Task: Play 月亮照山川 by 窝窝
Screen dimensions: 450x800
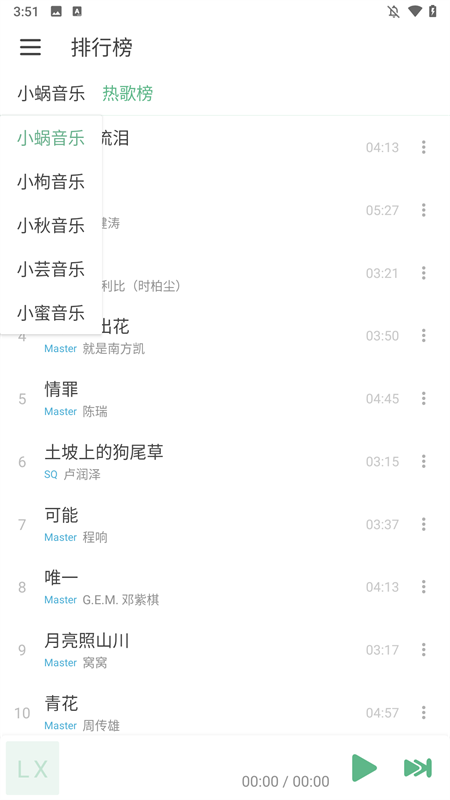Action: 202,649
